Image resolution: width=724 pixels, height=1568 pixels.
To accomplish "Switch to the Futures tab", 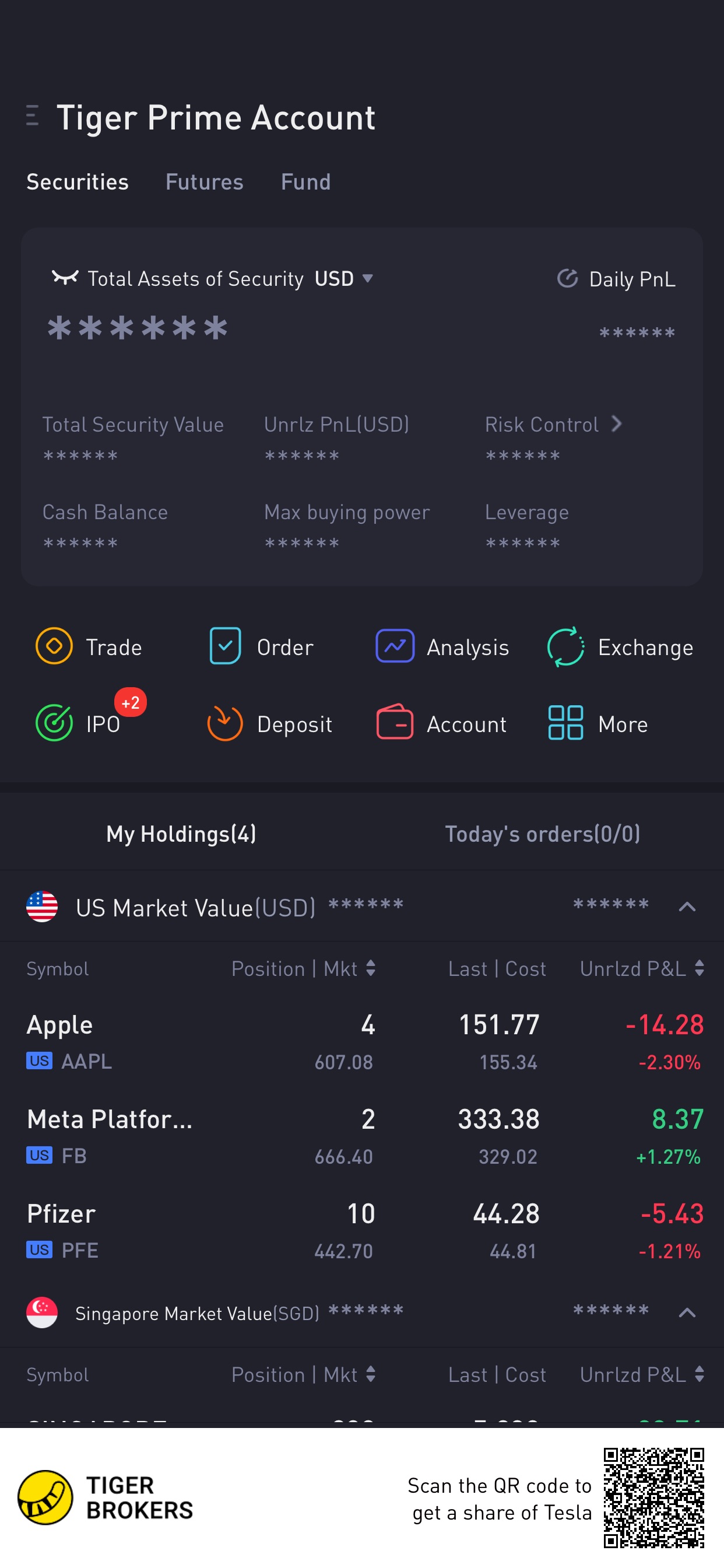I will point(205,182).
